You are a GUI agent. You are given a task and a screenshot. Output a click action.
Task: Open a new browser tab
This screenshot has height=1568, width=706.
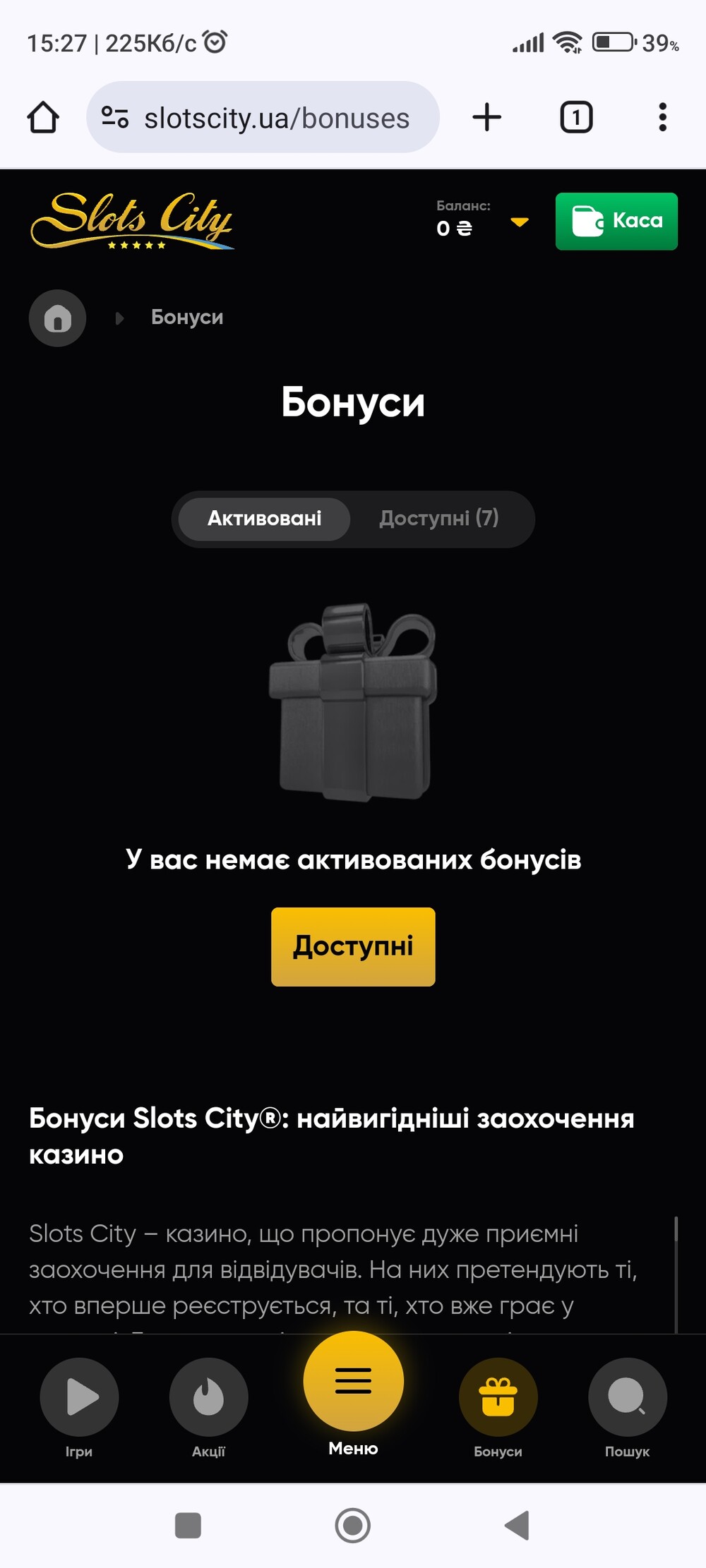[486, 117]
